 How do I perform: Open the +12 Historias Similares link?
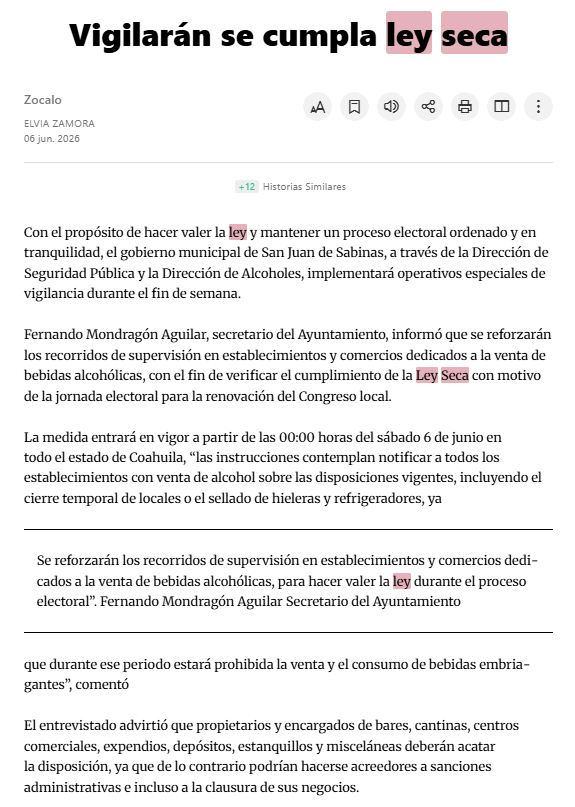click(x=291, y=186)
